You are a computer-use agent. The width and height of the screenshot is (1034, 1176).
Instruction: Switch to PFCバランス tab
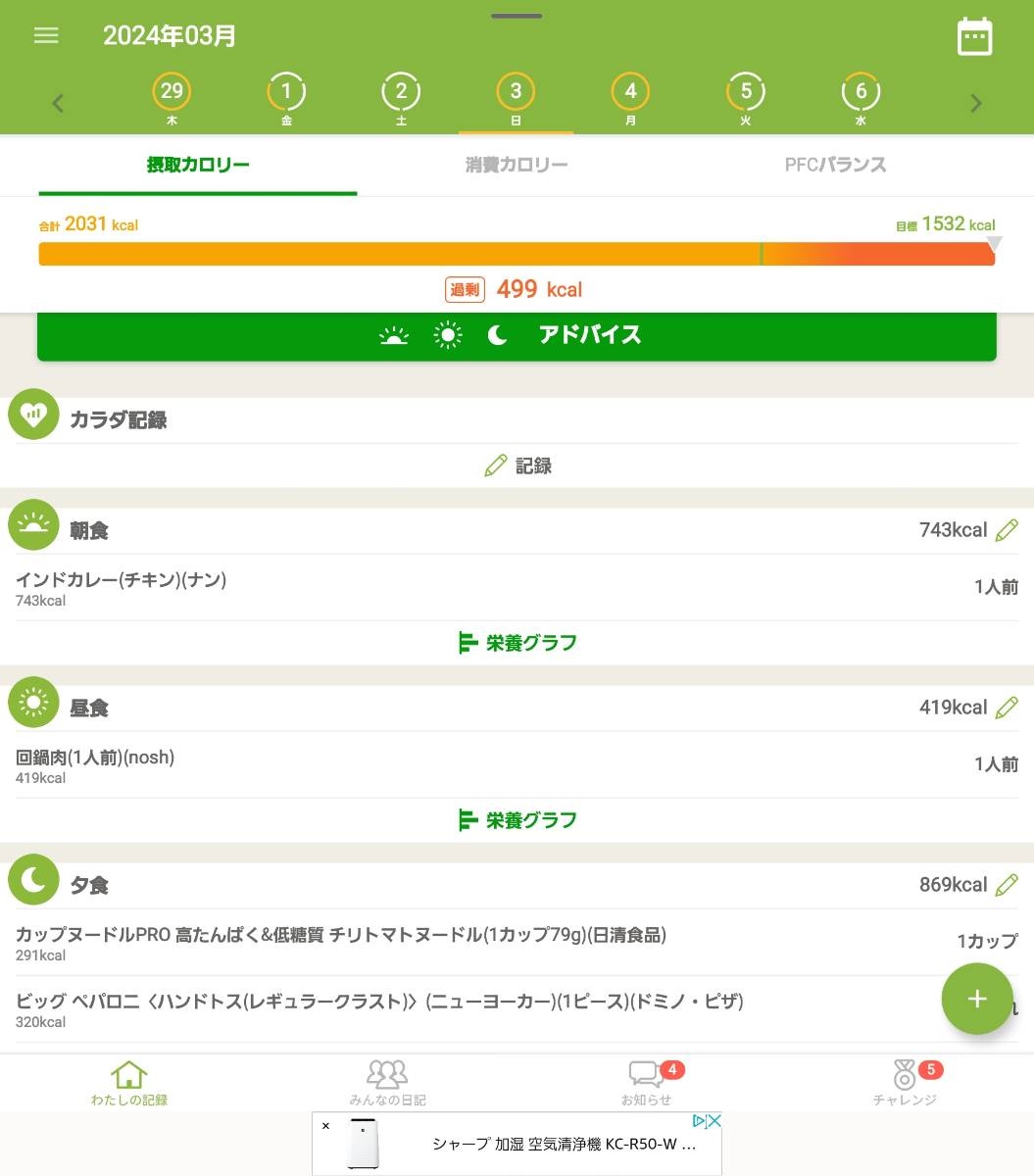coord(835,165)
